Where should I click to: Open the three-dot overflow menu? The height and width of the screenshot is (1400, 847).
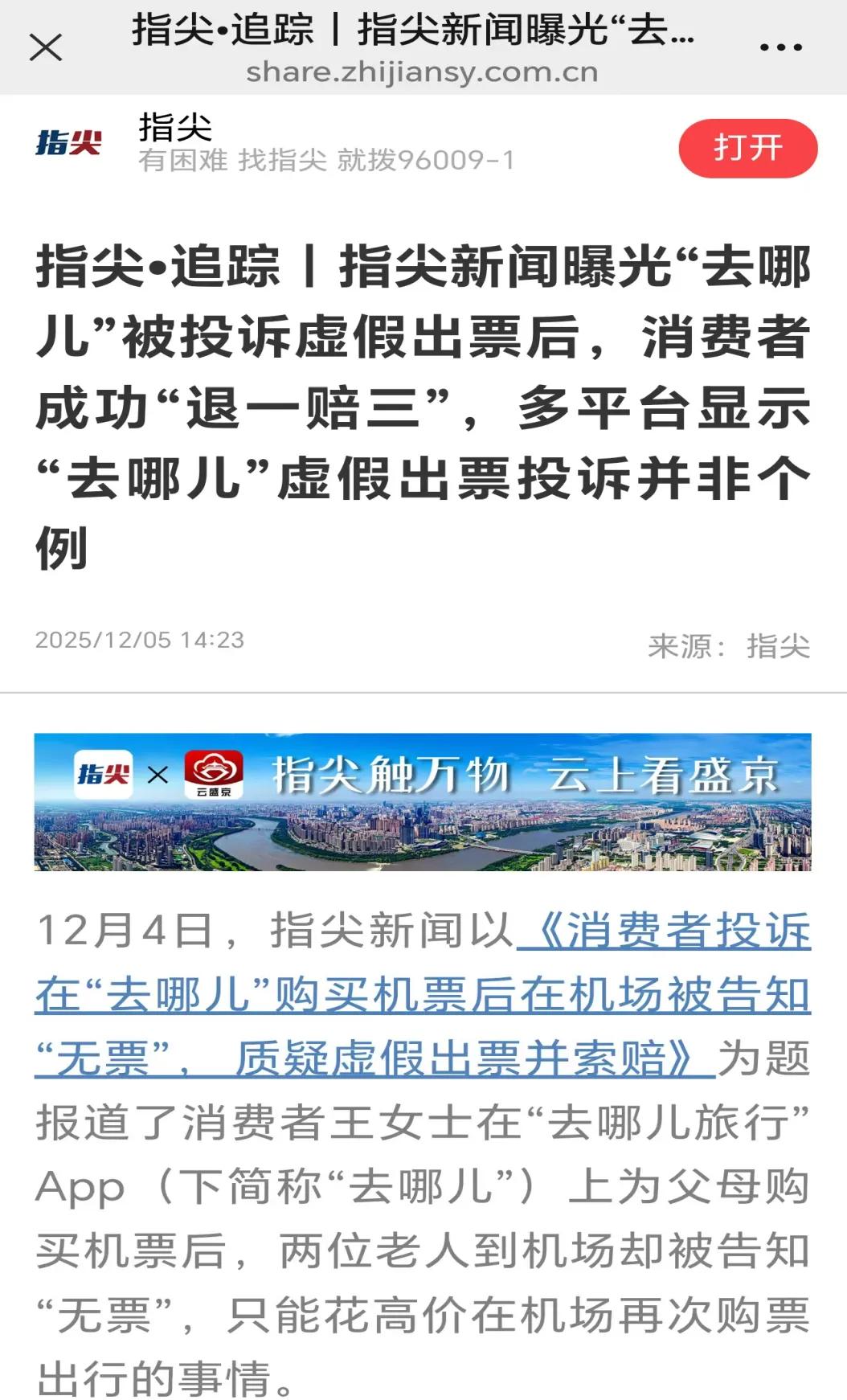point(780,47)
